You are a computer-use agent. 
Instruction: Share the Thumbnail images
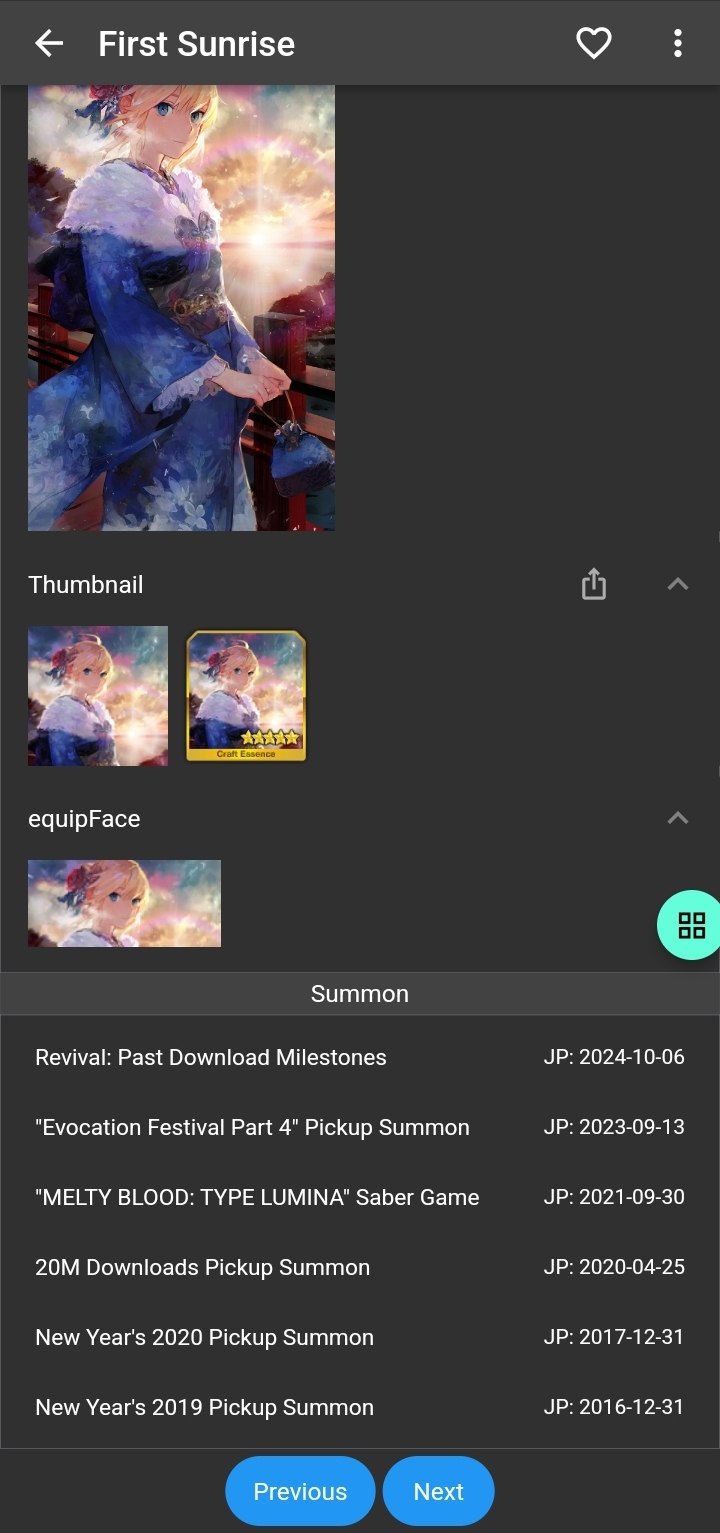tap(594, 584)
